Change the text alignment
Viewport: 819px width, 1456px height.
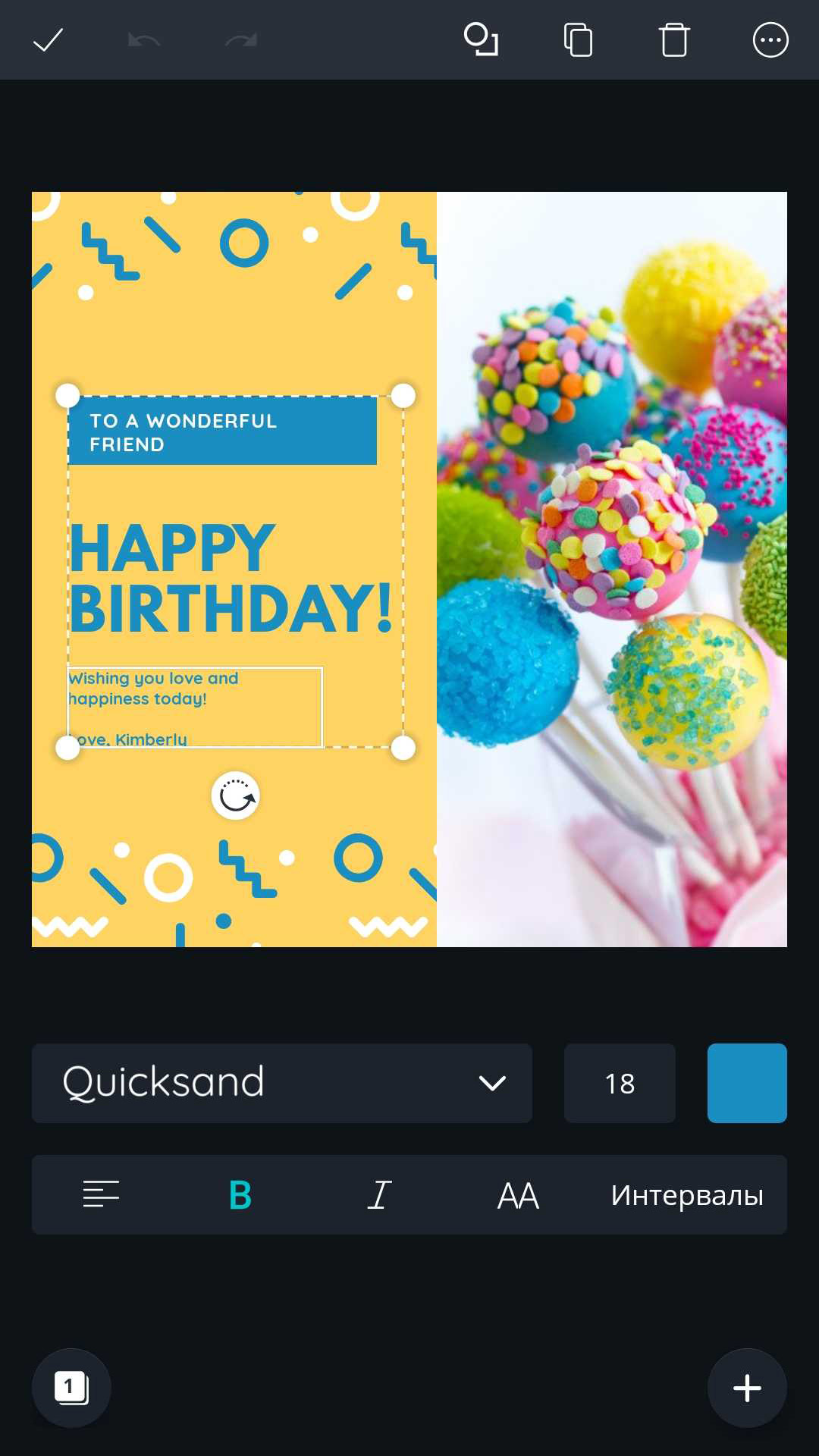(x=101, y=1194)
